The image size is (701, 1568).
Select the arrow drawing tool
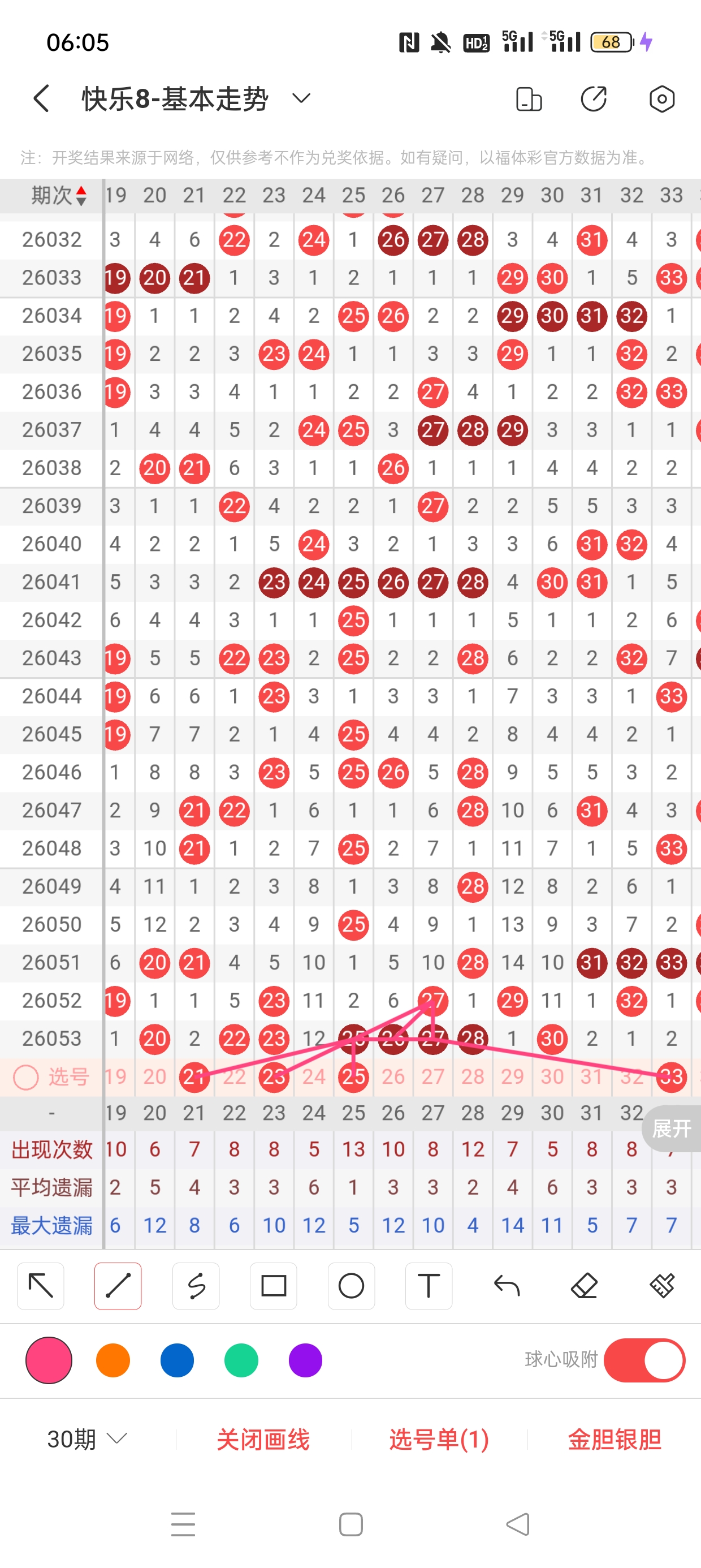point(41,1286)
